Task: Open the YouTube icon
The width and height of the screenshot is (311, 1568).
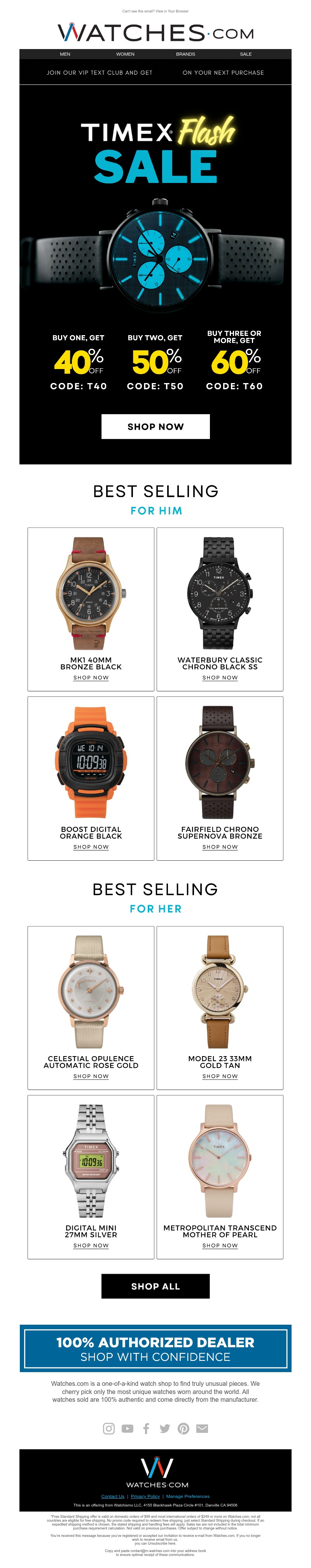Action: [128, 1429]
